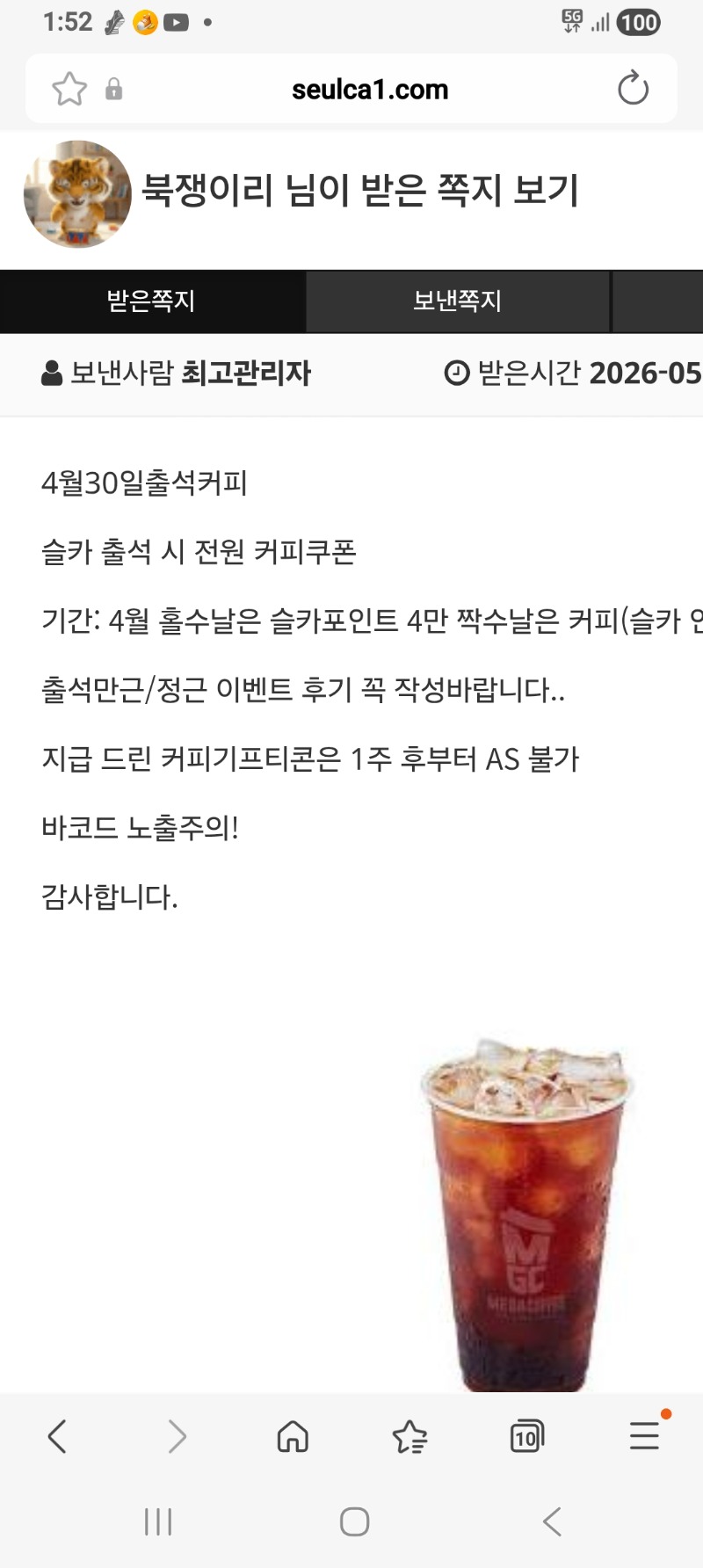Open the seulca1.com address bar
The height and width of the screenshot is (1568, 703).
pos(369,90)
